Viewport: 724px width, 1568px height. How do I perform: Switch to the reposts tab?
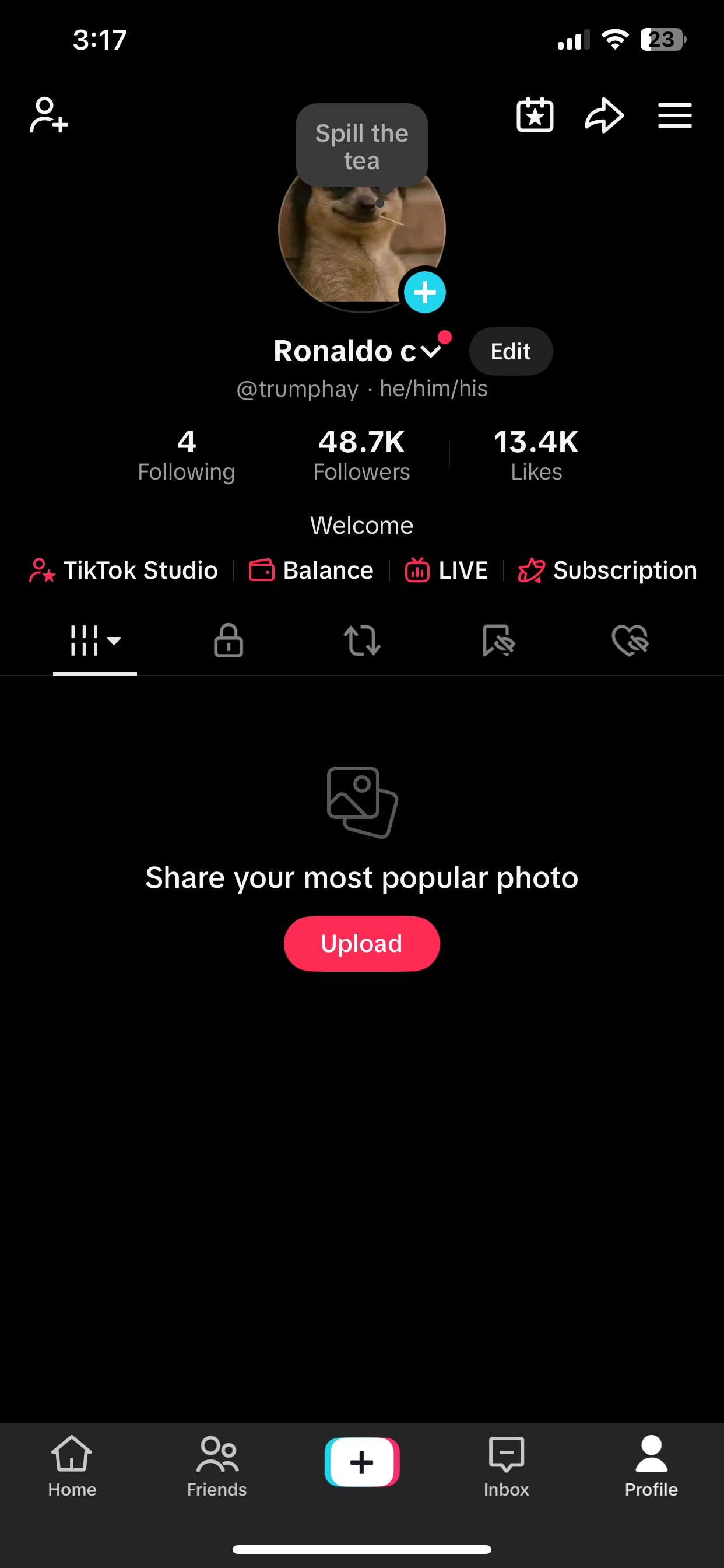coord(362,640)
